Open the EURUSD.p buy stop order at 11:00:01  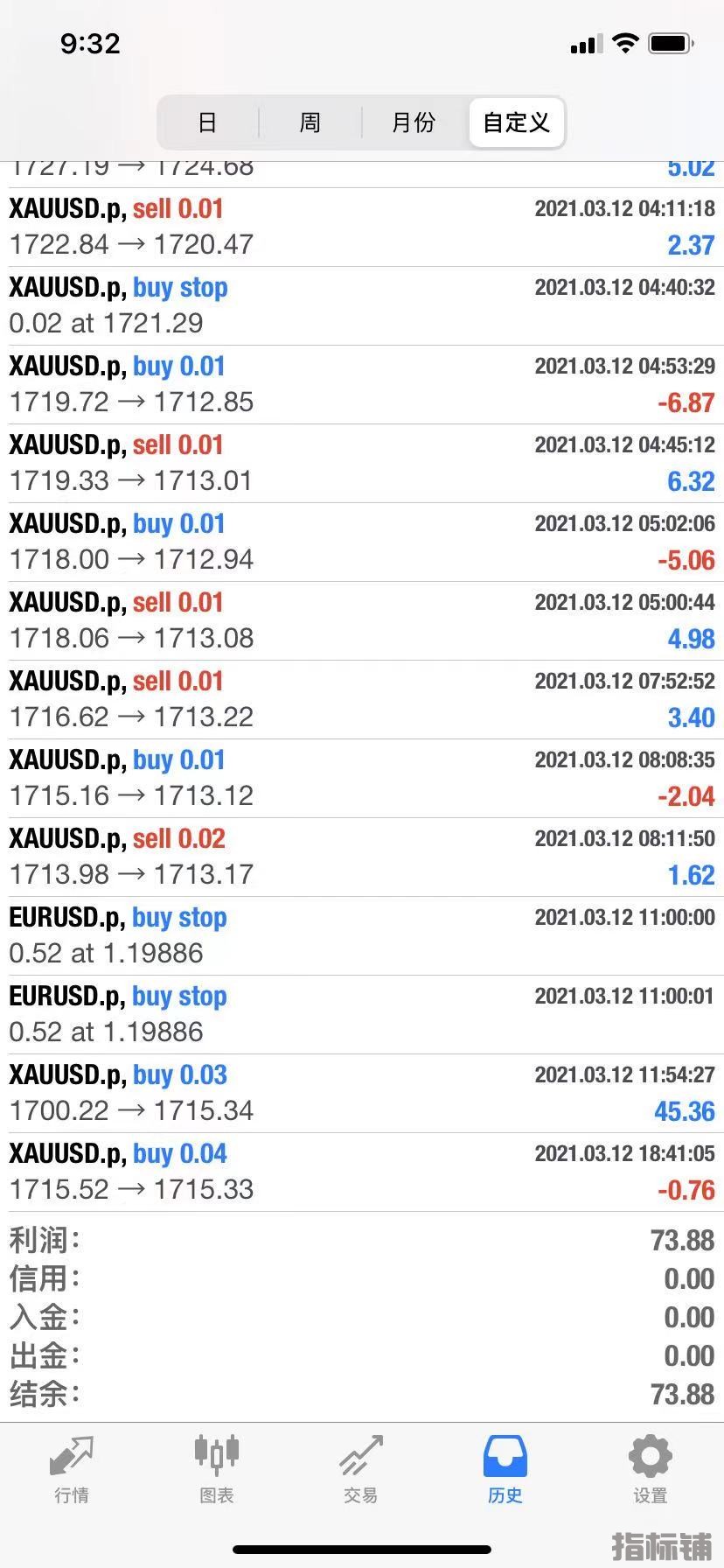pyautogui.click(x=362, y=1014)
